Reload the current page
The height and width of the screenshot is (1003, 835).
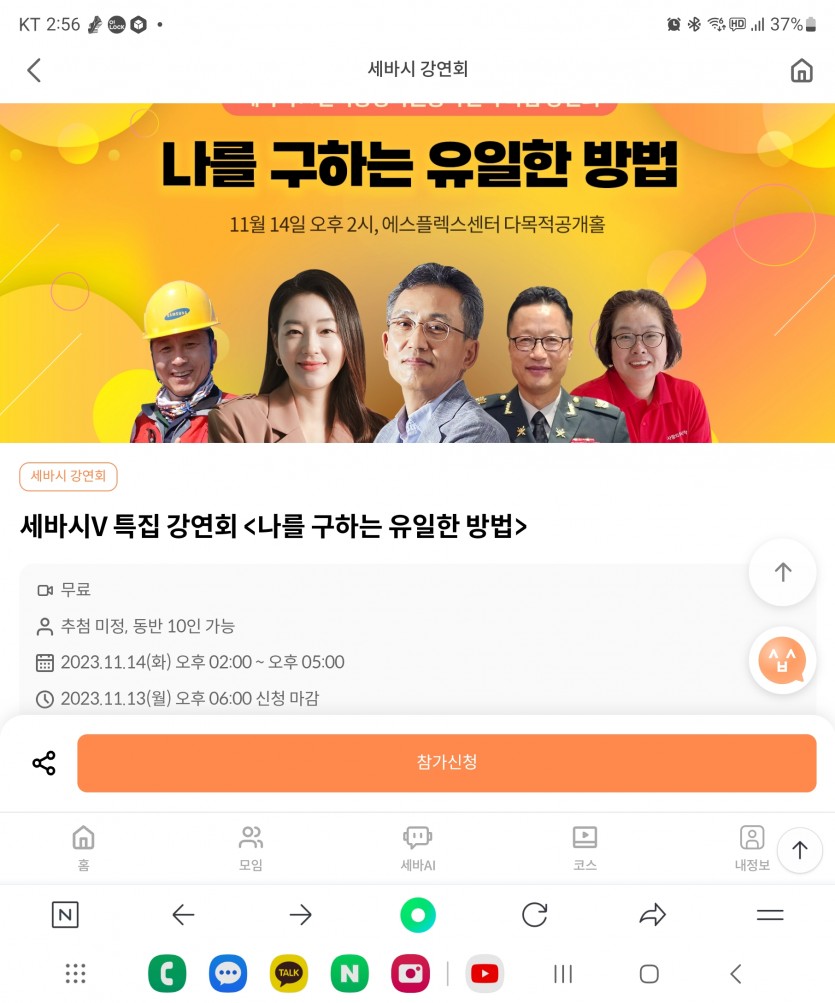click(535, 914)
